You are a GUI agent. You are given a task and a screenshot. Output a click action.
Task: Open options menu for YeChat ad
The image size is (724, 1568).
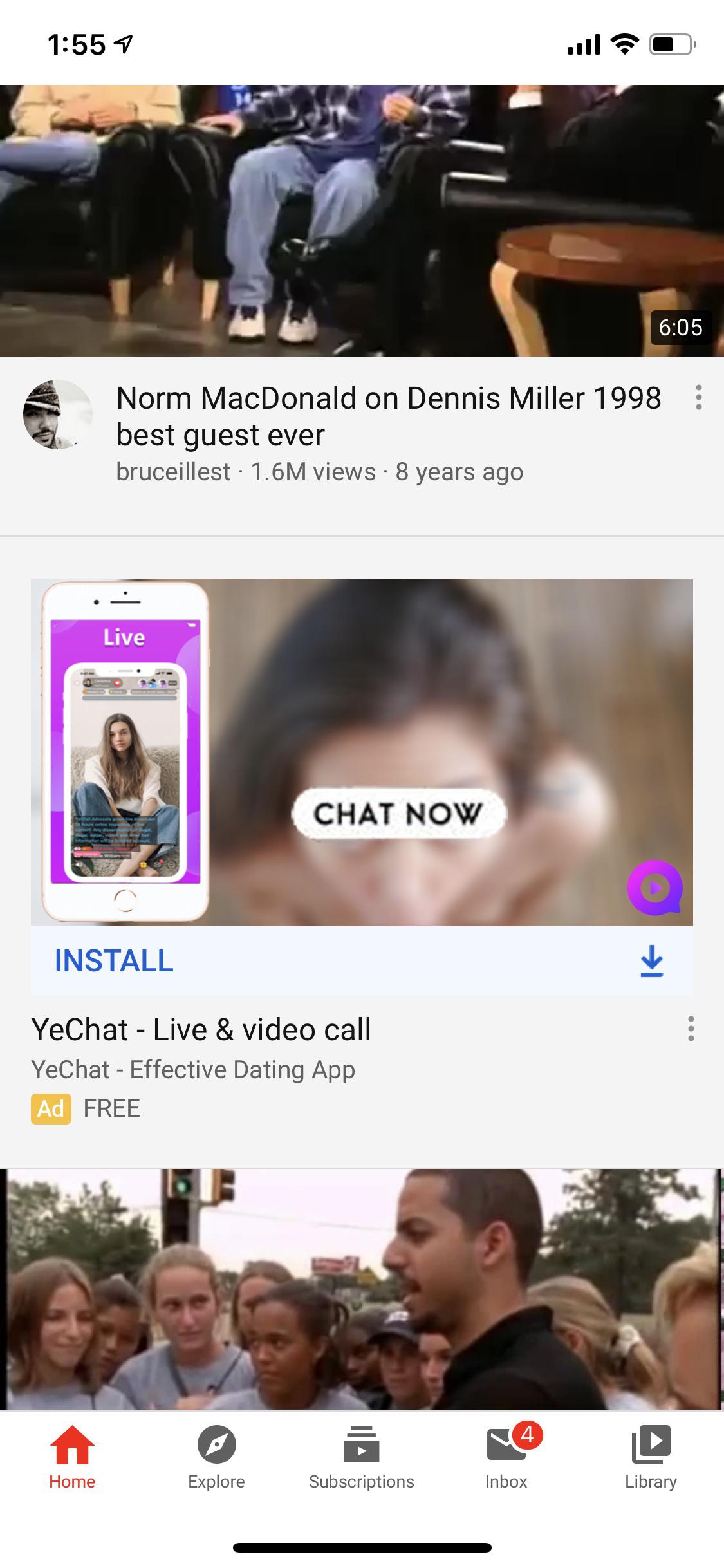(691, 1029)
